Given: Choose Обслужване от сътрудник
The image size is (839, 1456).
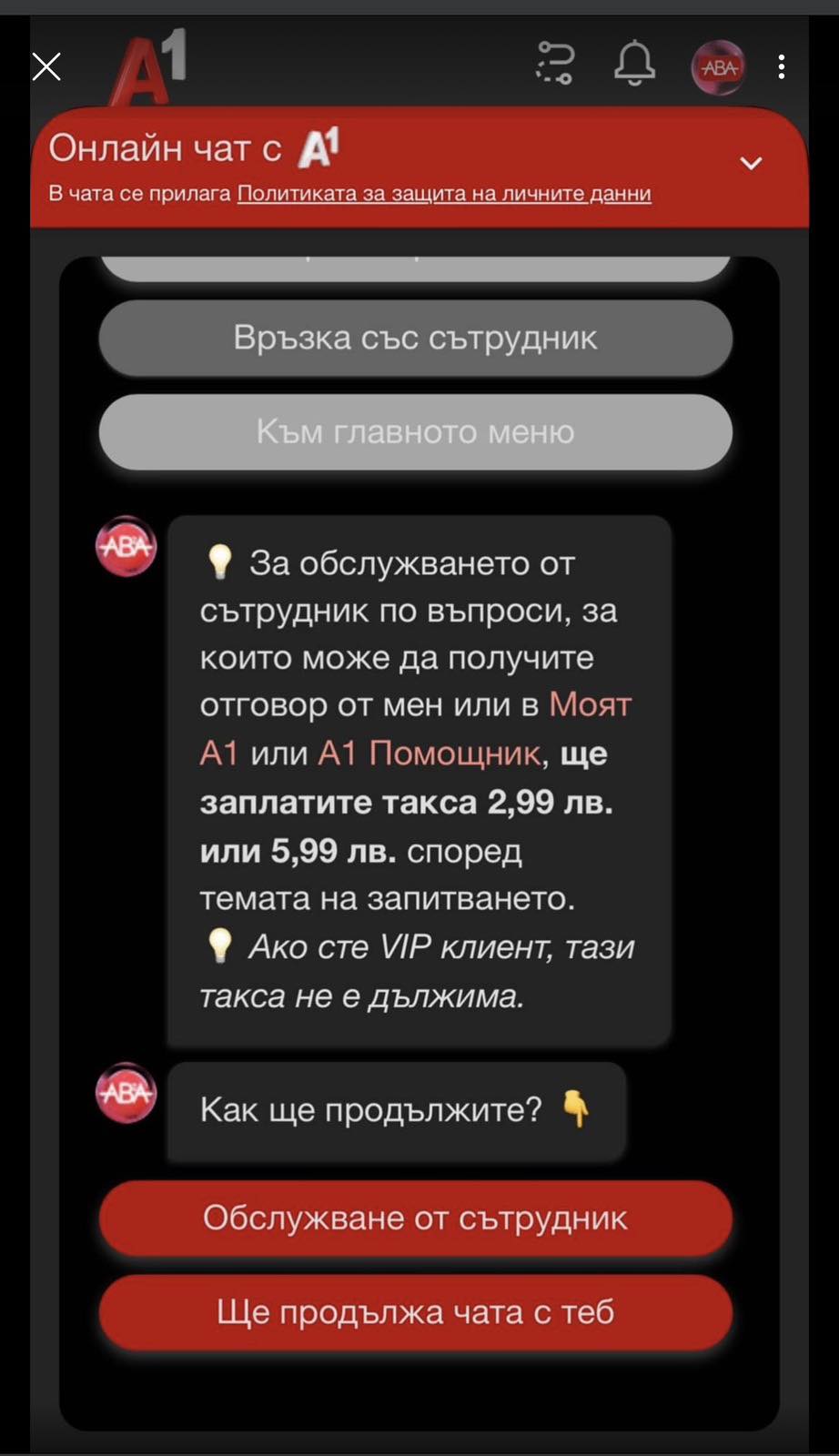Looking at the screenshot, I should point(415,1218).
